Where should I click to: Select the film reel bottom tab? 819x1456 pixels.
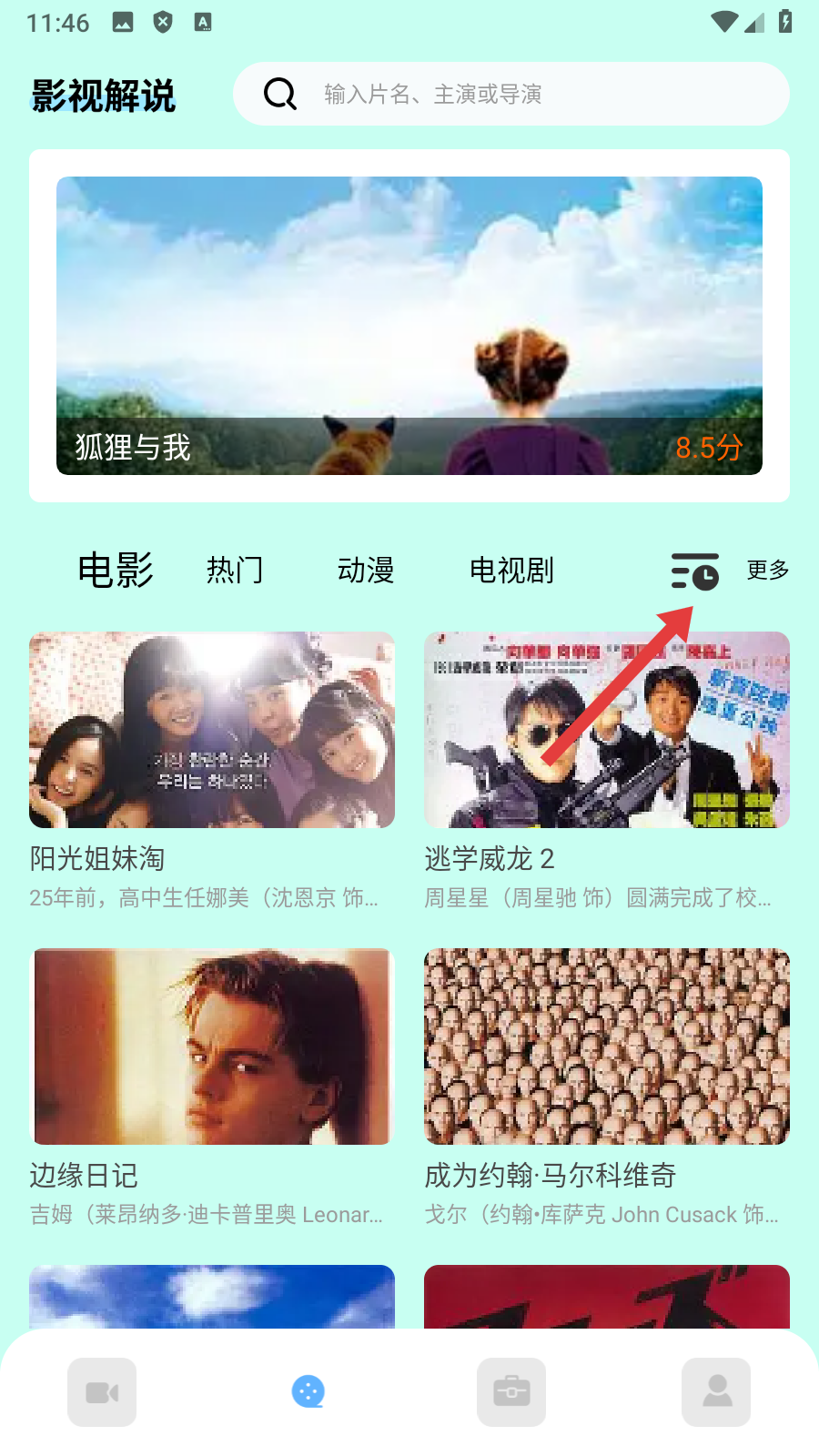[308, 1392]
